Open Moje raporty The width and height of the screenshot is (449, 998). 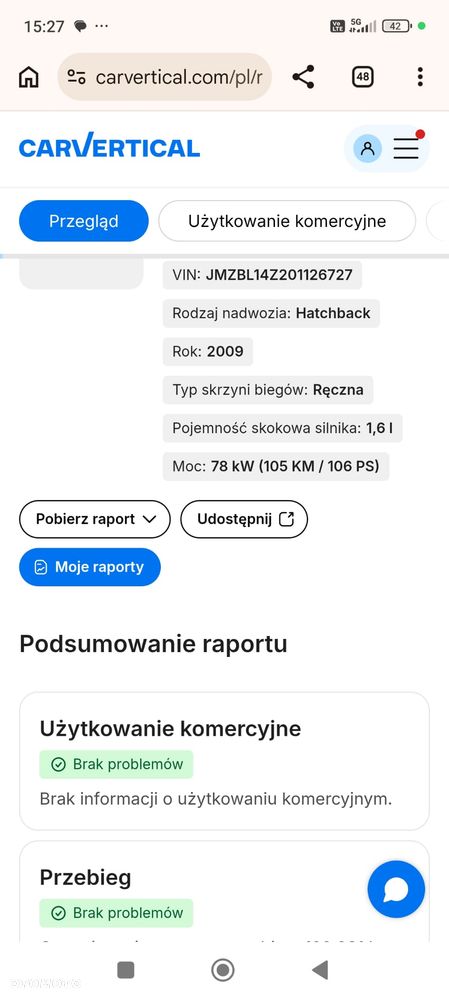(90, 567)
